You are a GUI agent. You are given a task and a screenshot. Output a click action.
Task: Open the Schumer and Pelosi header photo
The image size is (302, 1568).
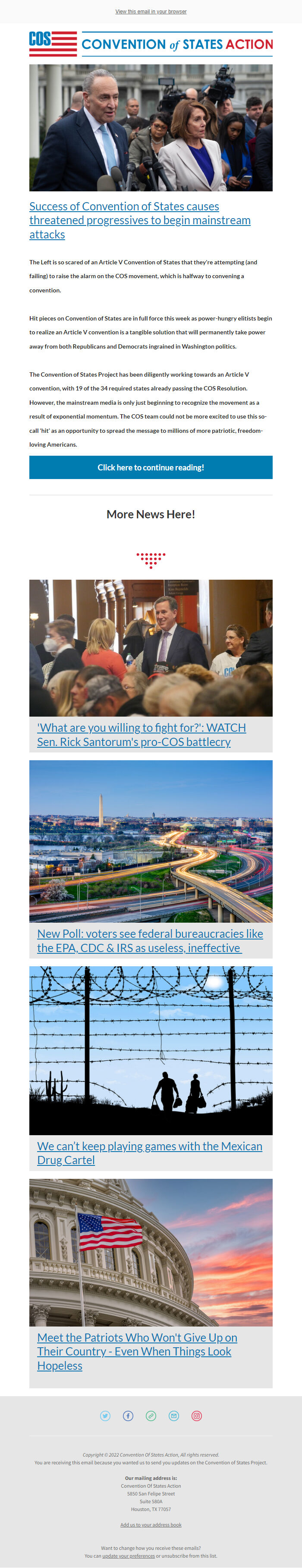(x=151, y=128)
